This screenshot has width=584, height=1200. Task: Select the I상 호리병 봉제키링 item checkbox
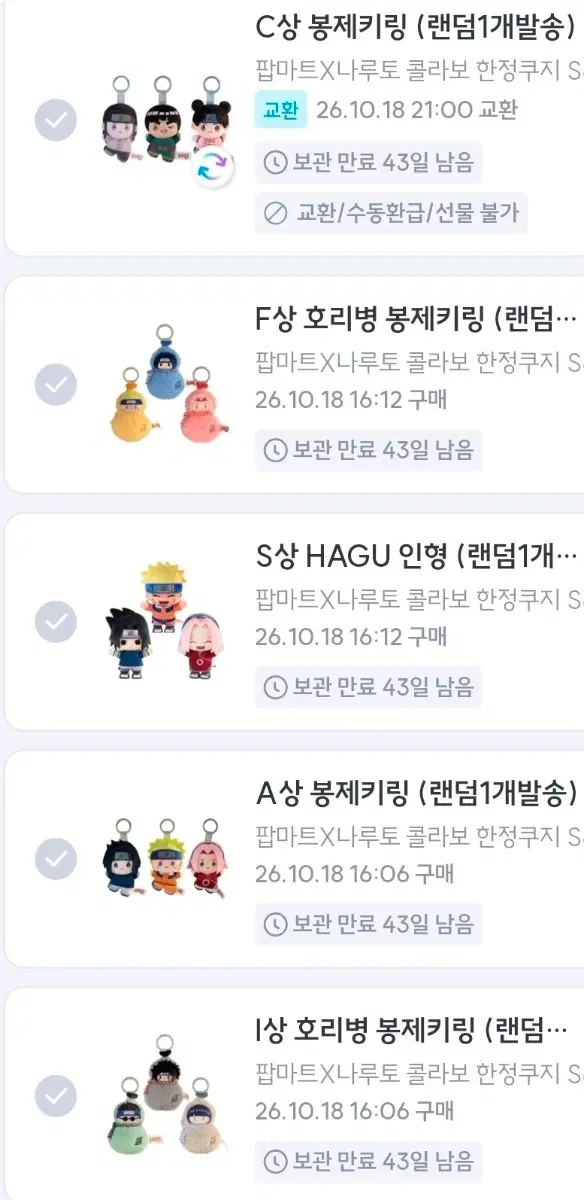pos(56,1096)
